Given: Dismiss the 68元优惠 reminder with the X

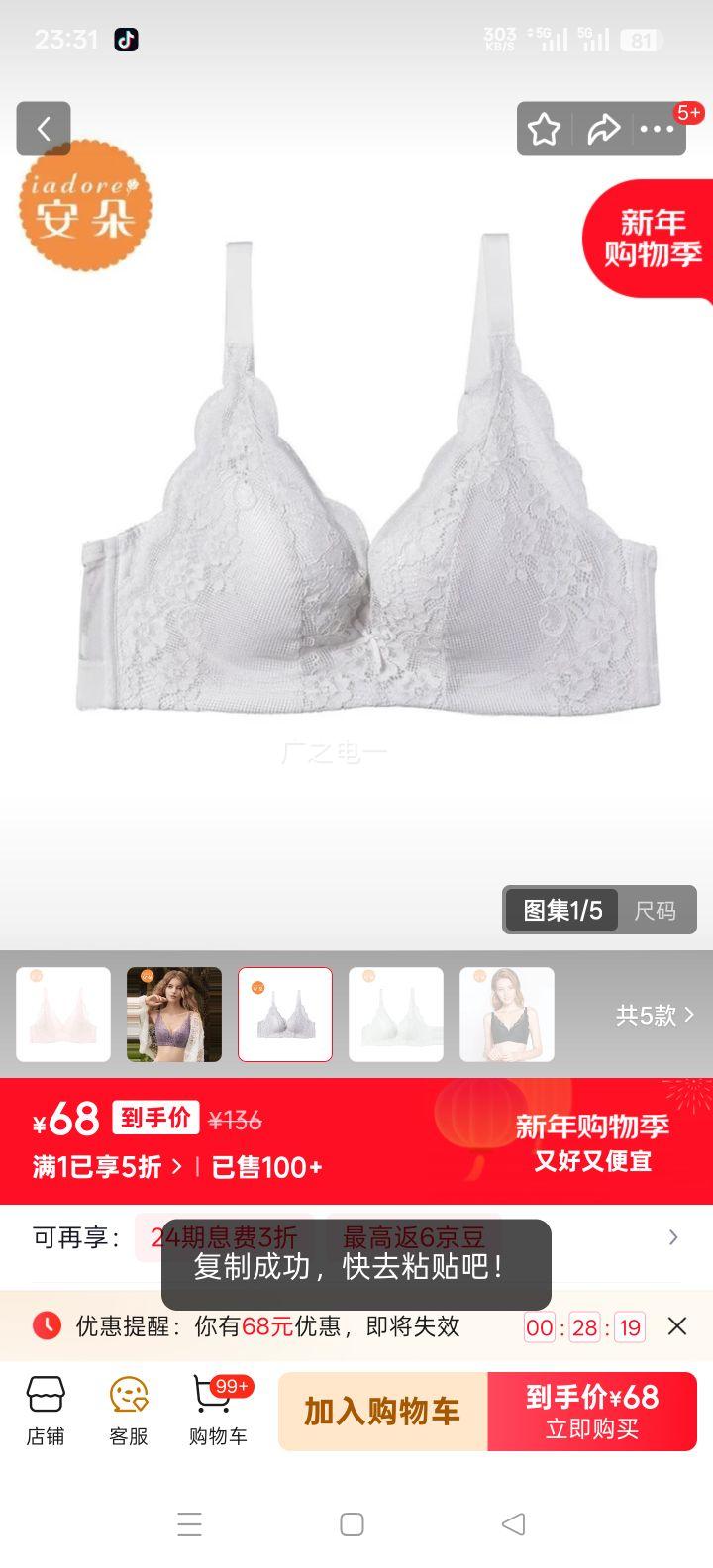Looking at the screenshot, I should pos(677,1326).
